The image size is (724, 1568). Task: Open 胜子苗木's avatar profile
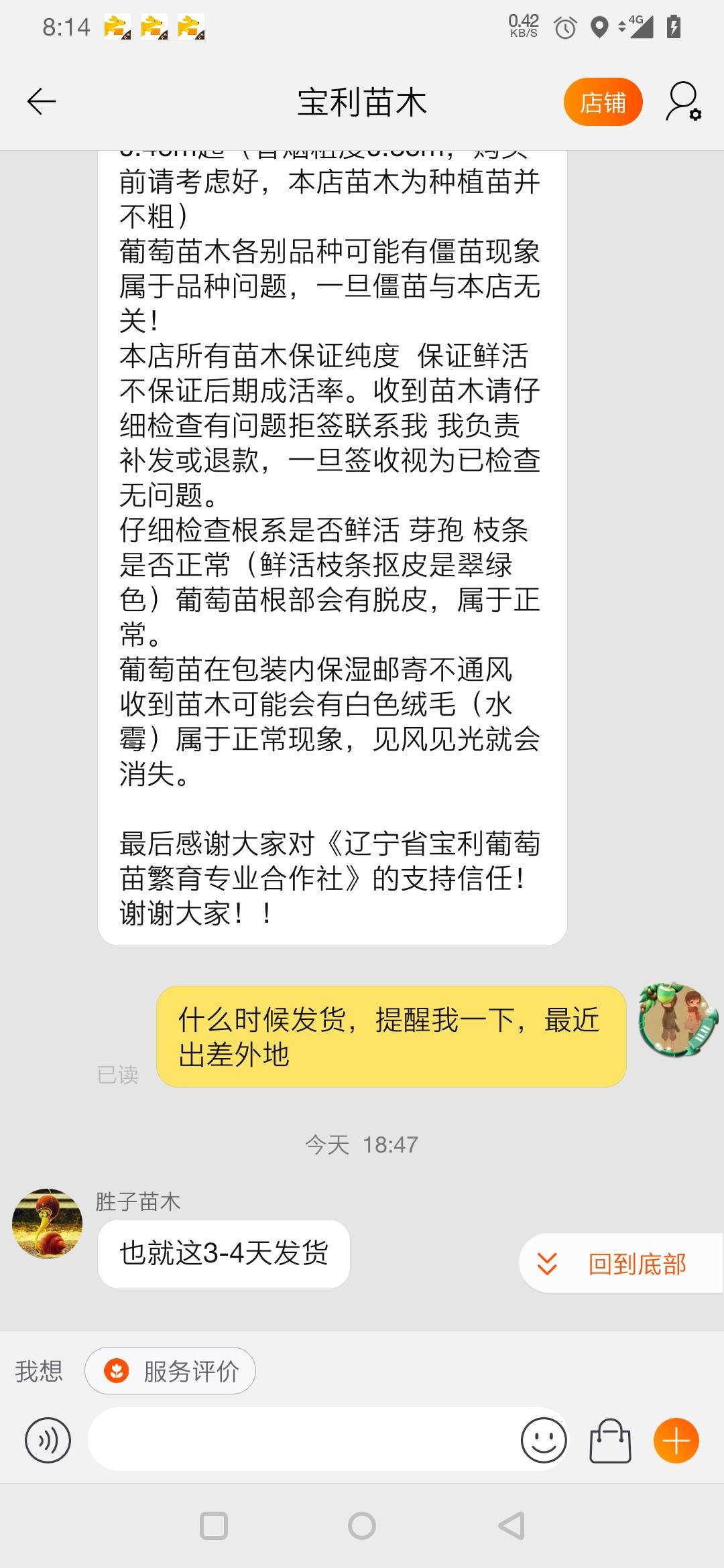(x=47, y=1224)
